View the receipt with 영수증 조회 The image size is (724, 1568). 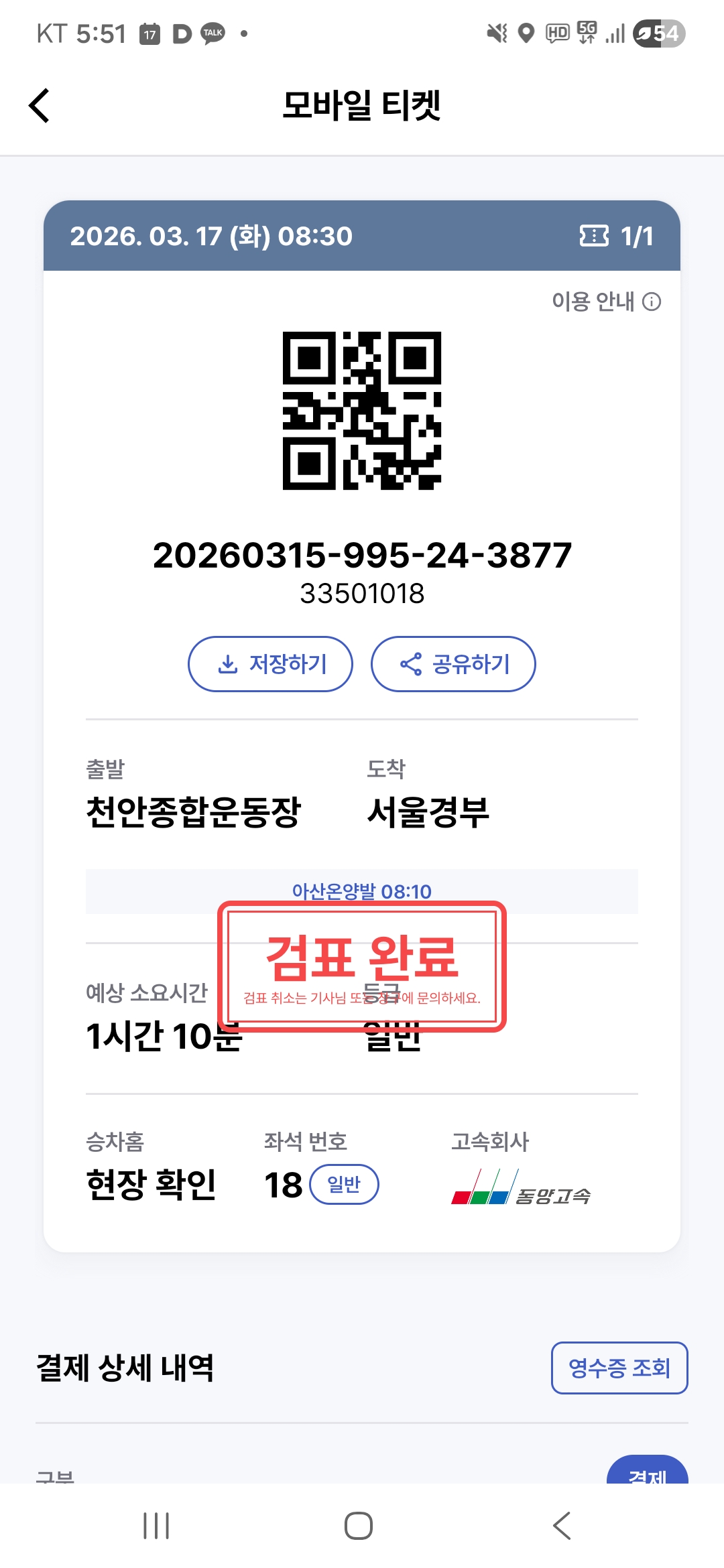coord(619,1368)
